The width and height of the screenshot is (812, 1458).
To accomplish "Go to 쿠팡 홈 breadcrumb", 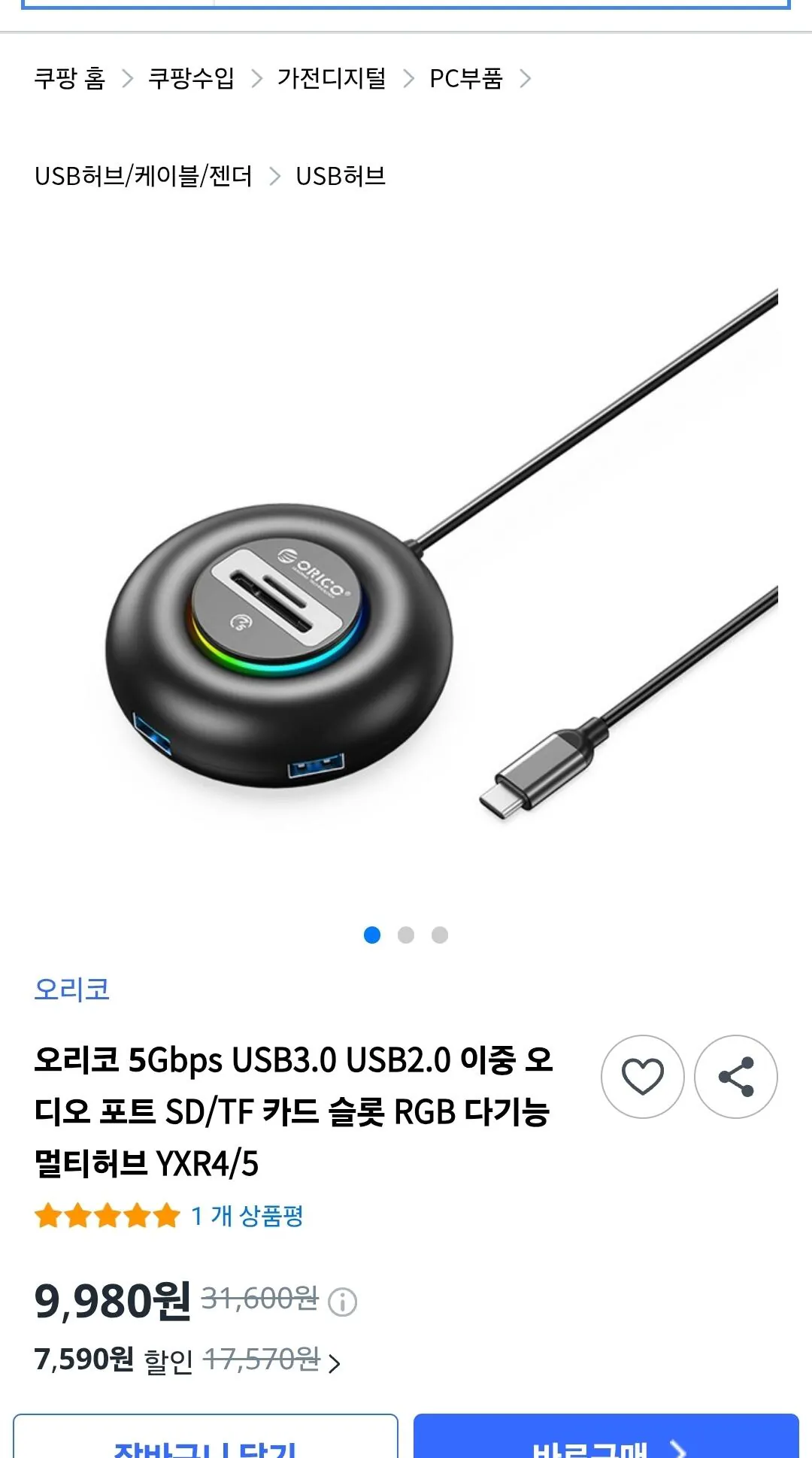I will [70, 78].
